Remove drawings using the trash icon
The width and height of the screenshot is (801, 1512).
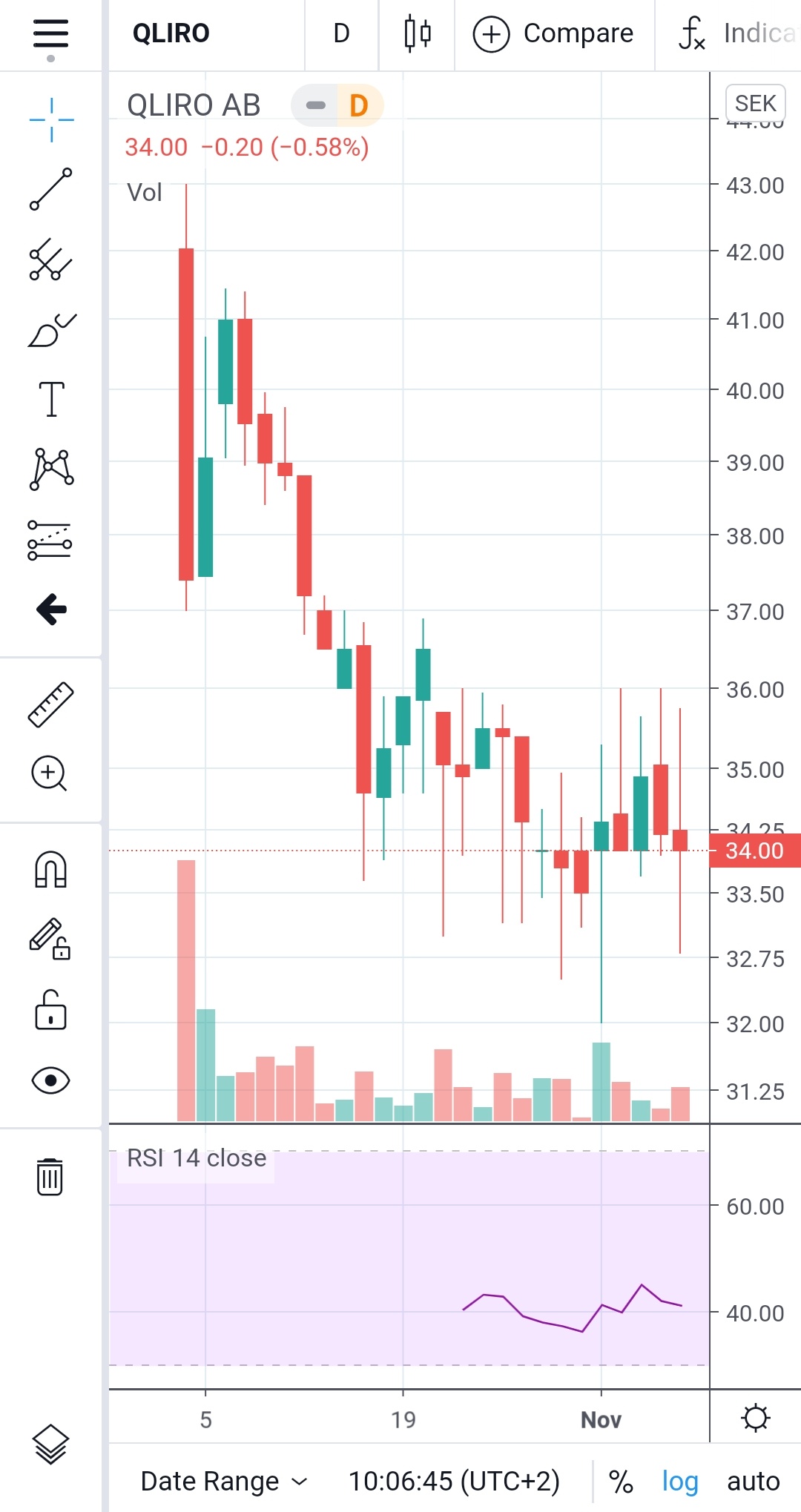click(50, 1177)
